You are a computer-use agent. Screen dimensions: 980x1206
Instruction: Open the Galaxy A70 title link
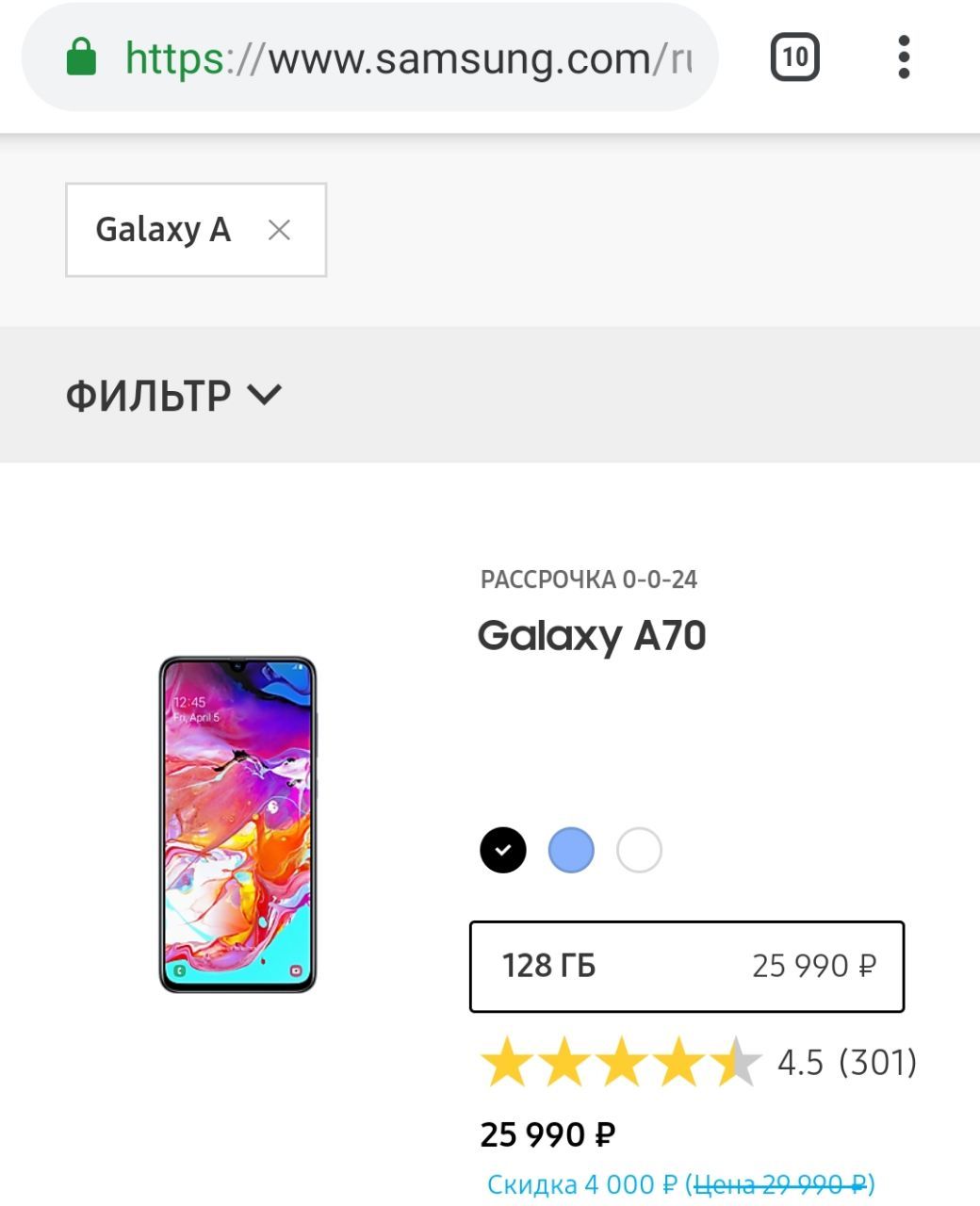[x=592, y=635]
